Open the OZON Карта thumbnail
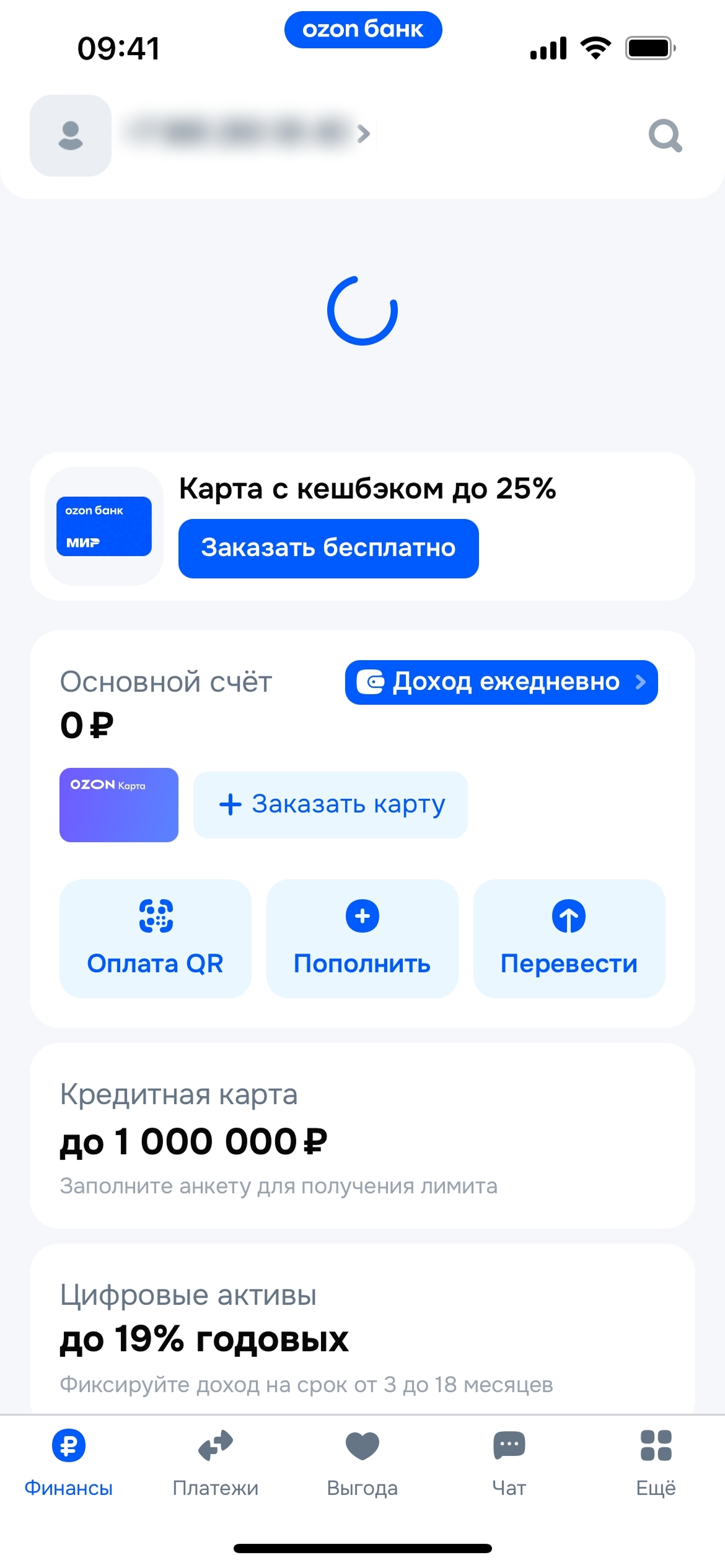The width and height of the screenshot is (725, 1568). point(119,804)
